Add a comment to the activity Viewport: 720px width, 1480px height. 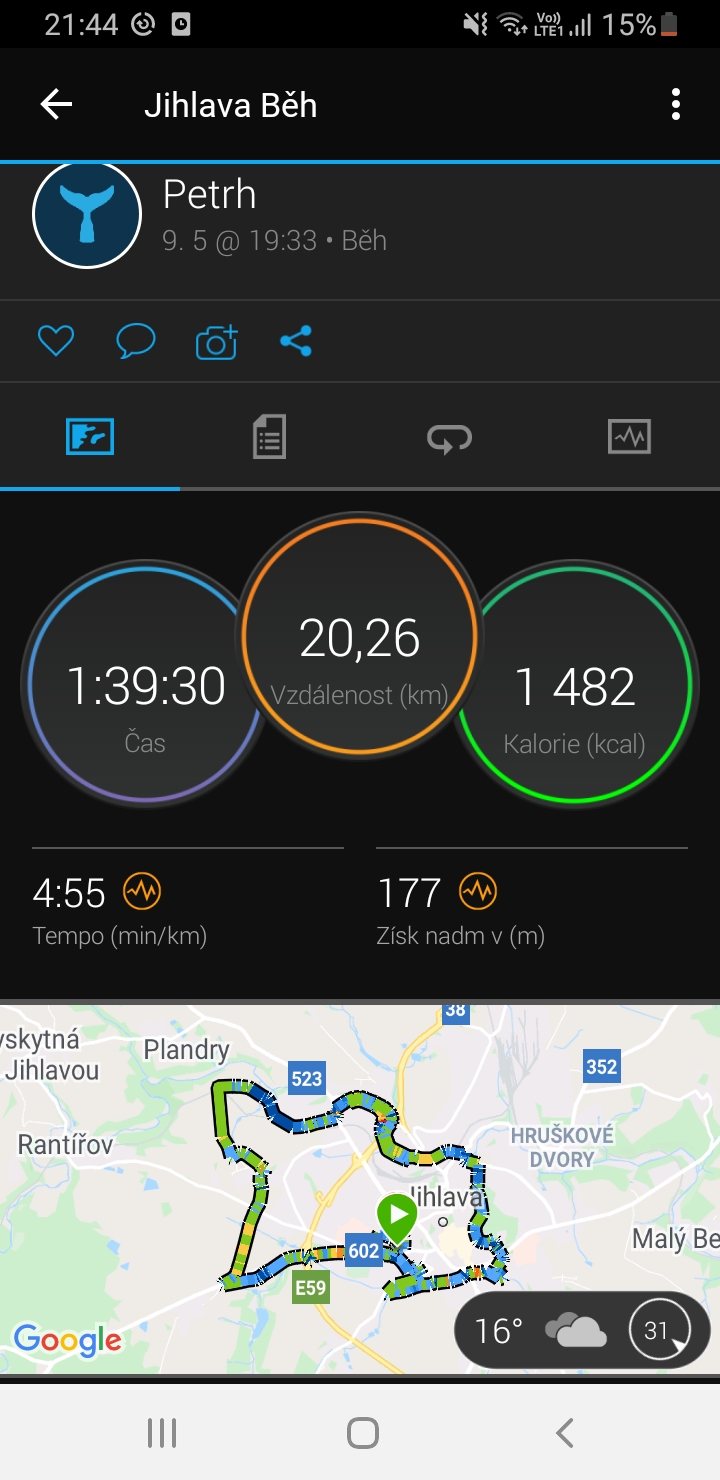136,342
